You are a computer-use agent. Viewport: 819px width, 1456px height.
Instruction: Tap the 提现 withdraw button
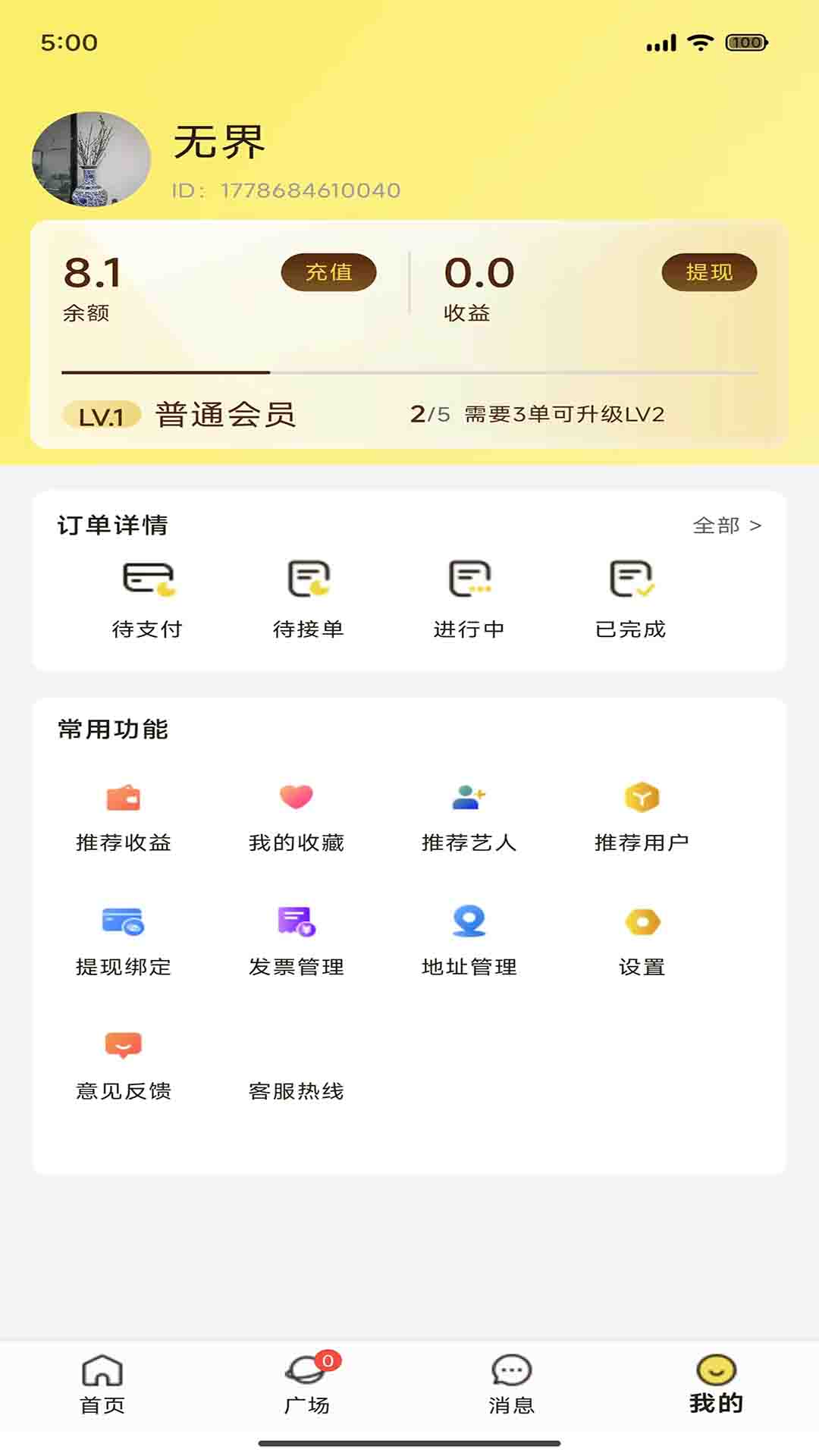click(x=709, y=272)
